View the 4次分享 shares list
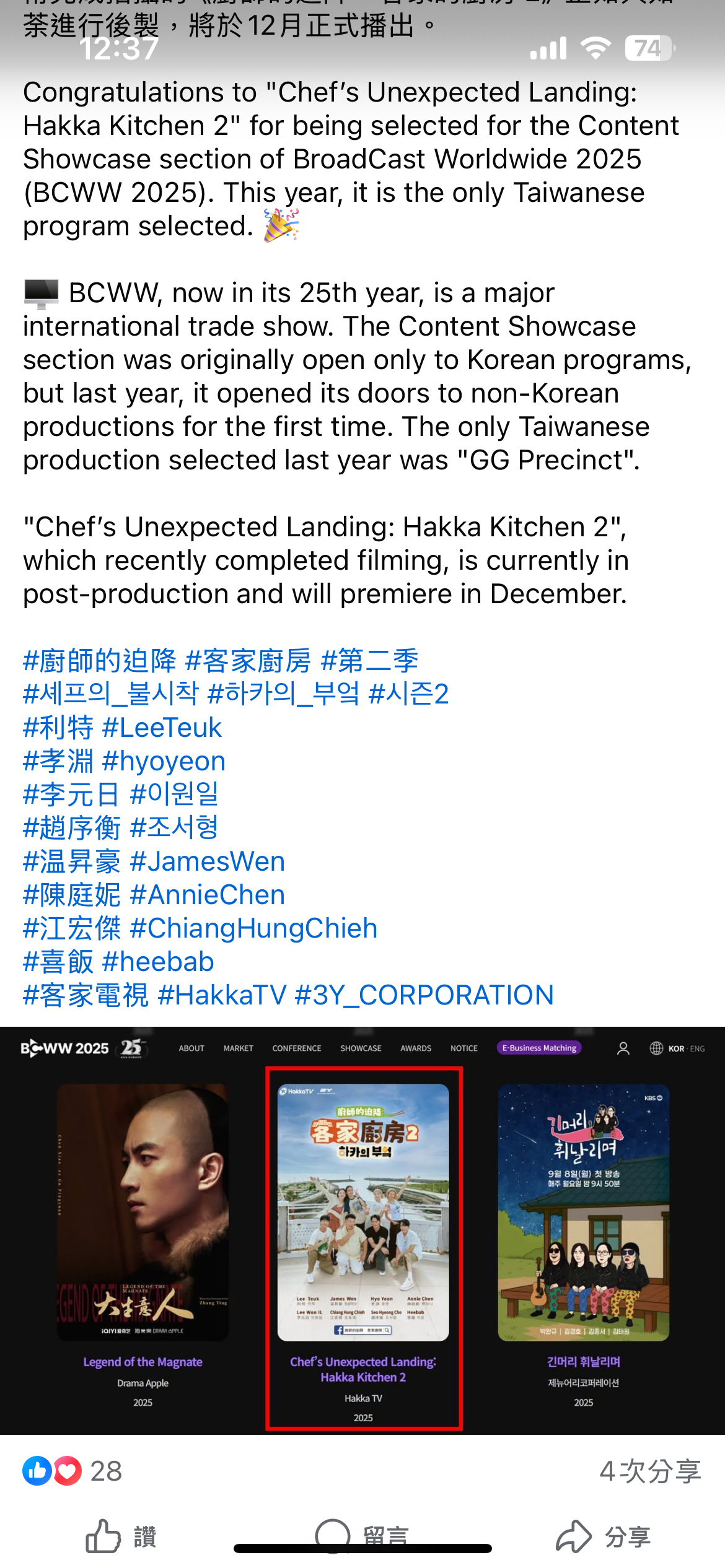 click(649, 1471)
